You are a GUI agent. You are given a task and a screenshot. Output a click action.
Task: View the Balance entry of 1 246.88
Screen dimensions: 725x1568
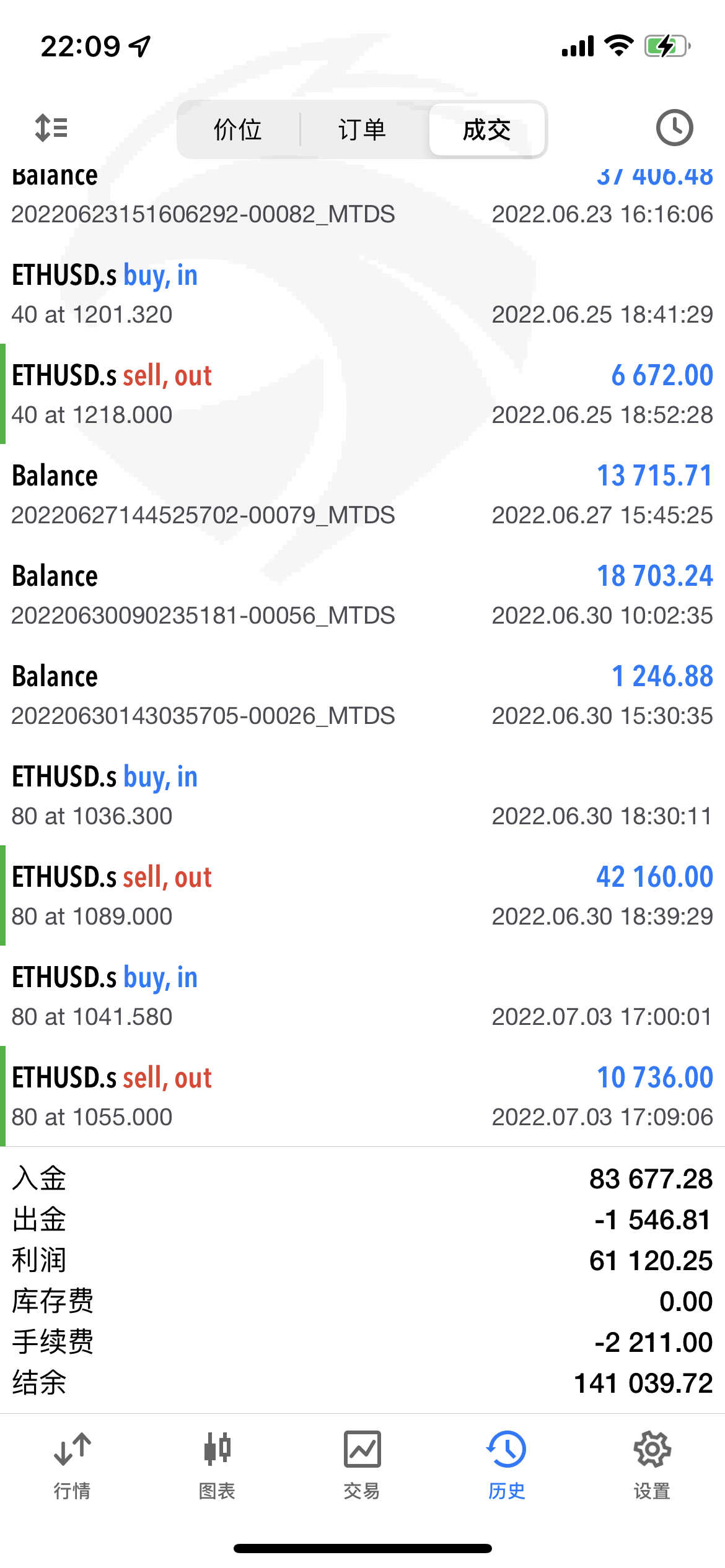point(362,695)
